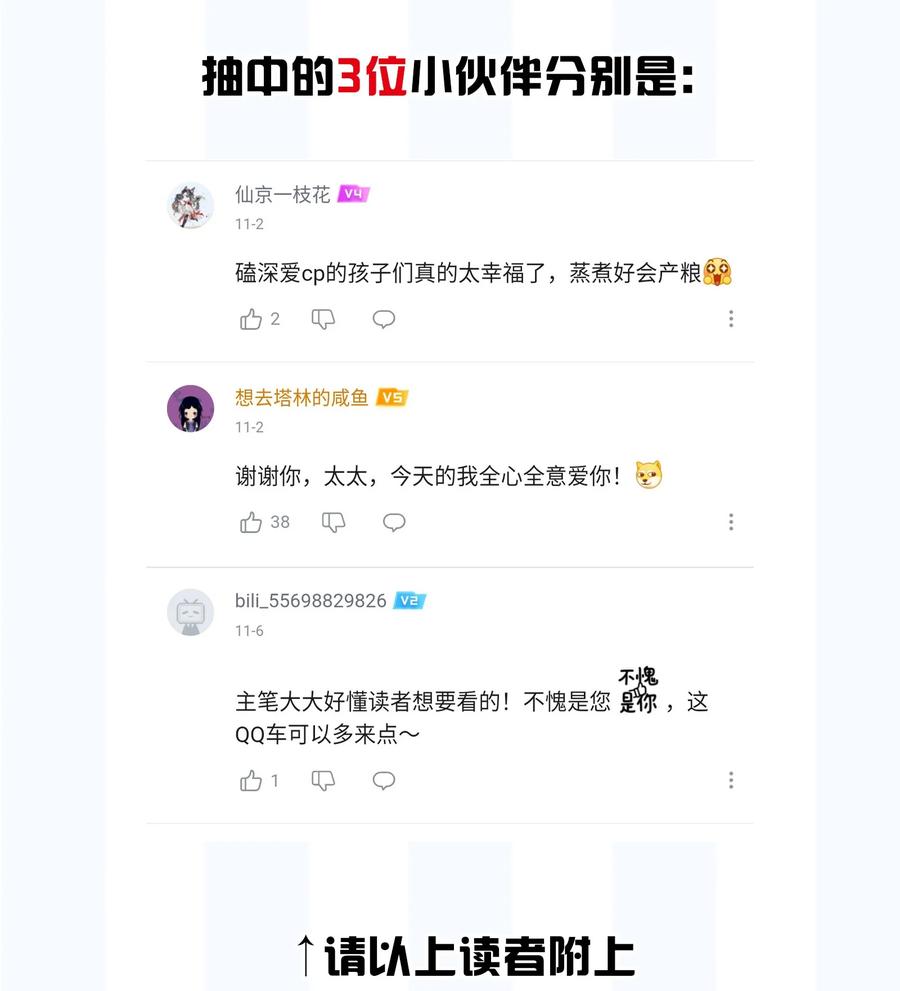Open the three-dot menu on bili_55698829826's comment

[731, 780]
